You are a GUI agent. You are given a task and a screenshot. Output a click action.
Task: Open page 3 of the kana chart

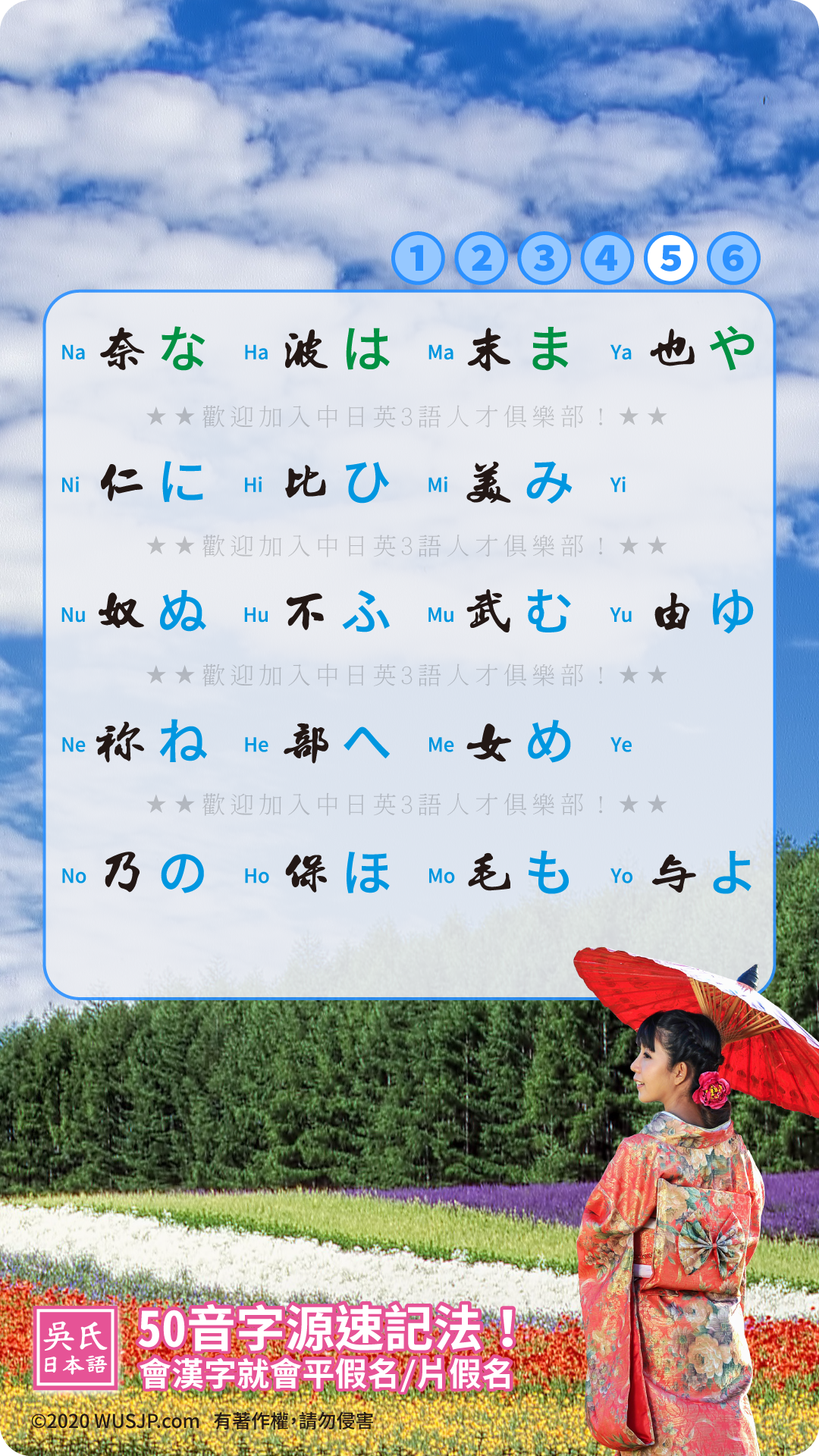(x=544, y=259)
